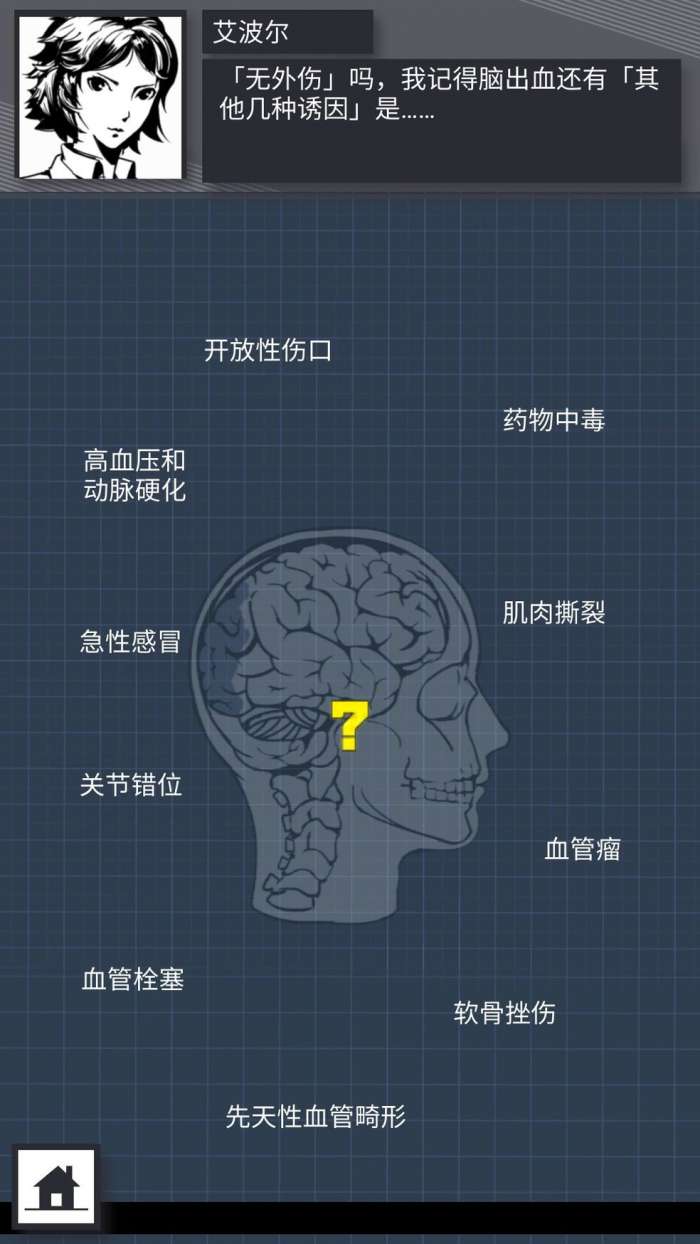Image resolution: width=700 pixels, height=1244 pixels.
Task: Pick the 血管栓塞 answer
Action: (133, 979)
